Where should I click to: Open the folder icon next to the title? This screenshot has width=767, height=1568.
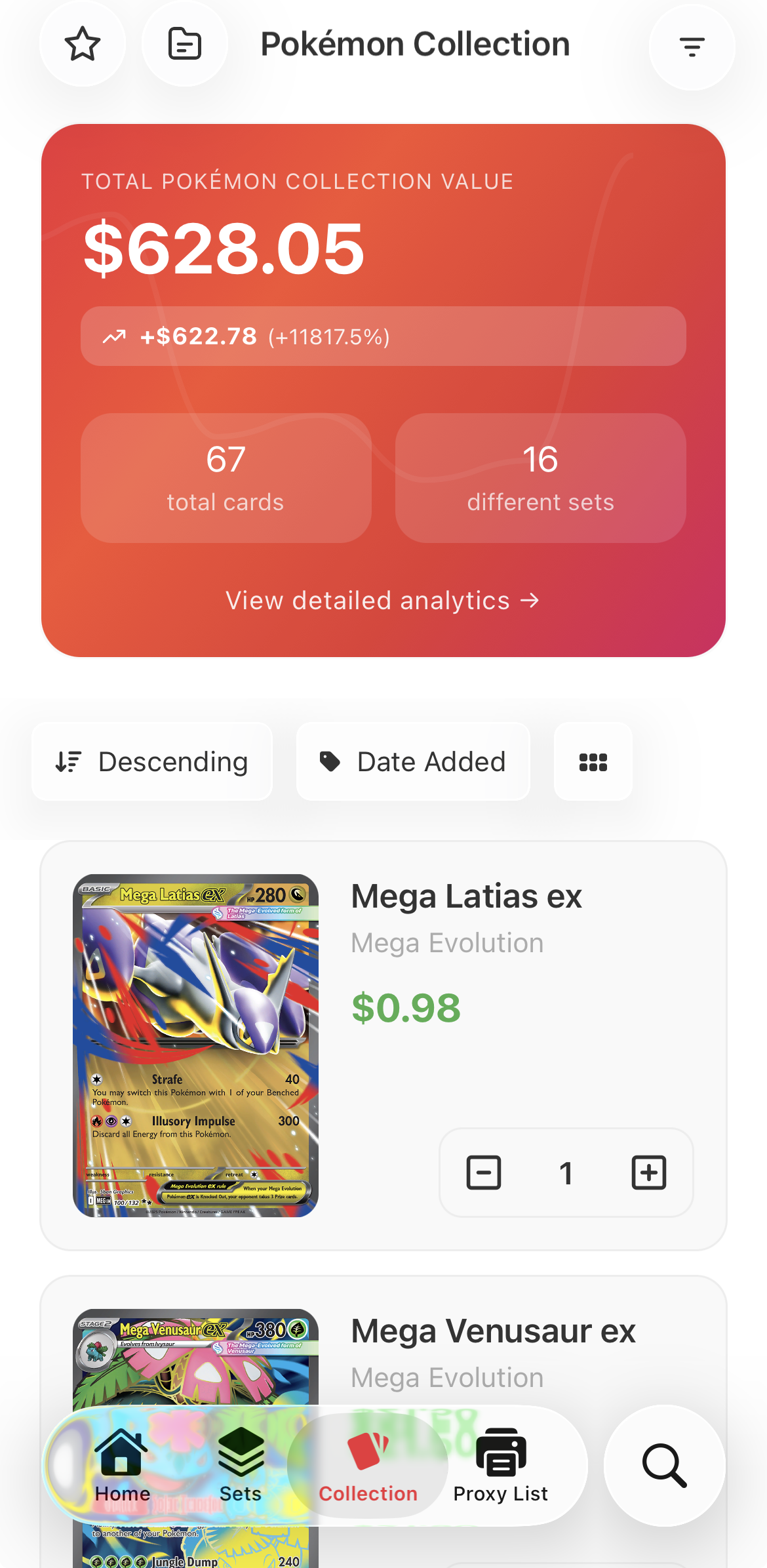[x=184, y=44]
